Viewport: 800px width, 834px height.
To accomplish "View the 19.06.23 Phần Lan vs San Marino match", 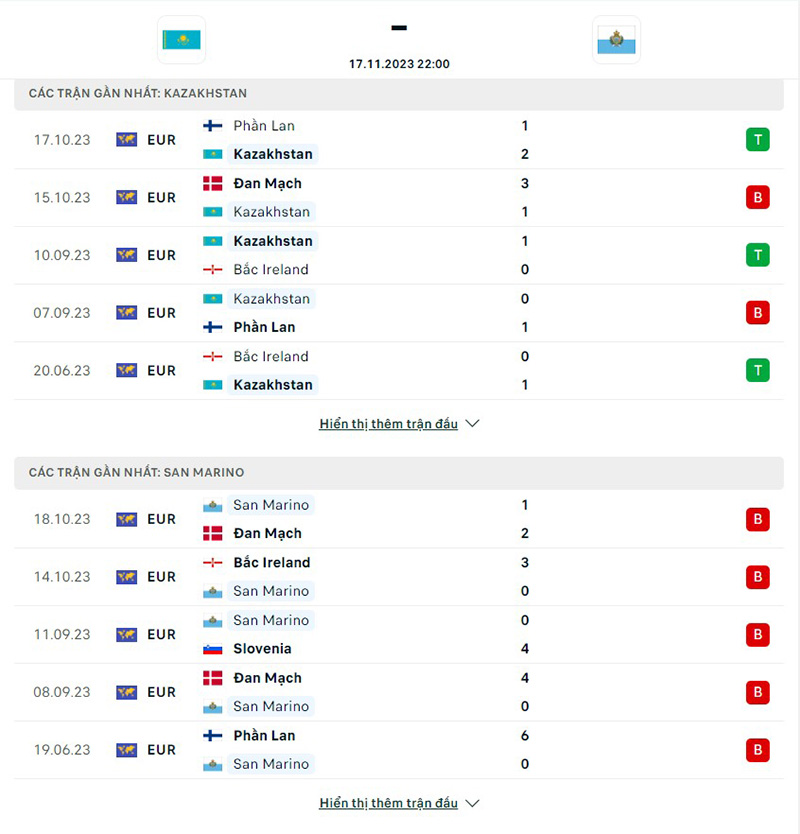I will [x=400, y=750].
